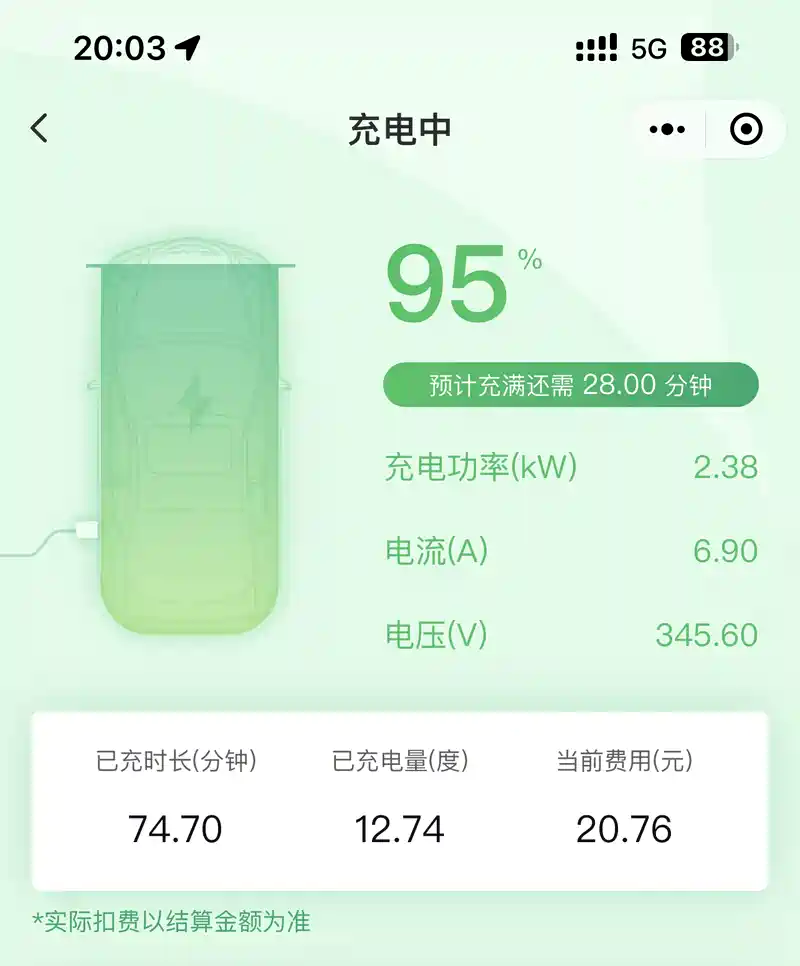The image size is (800, 966).
Task: Go back from the charging screen
Action: [x=39, y=129]
